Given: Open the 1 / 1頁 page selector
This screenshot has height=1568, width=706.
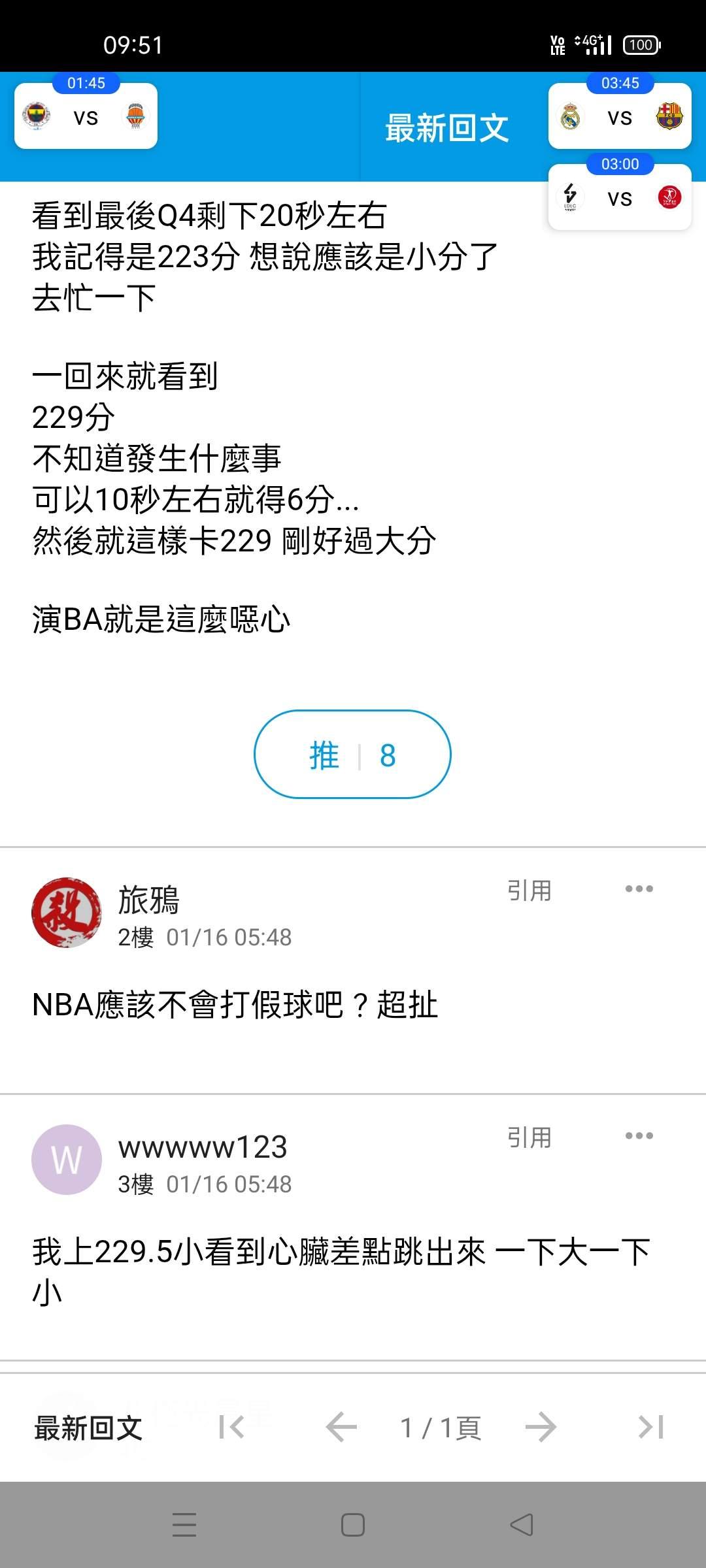Looking at the screenshot, I should 441,1428.
